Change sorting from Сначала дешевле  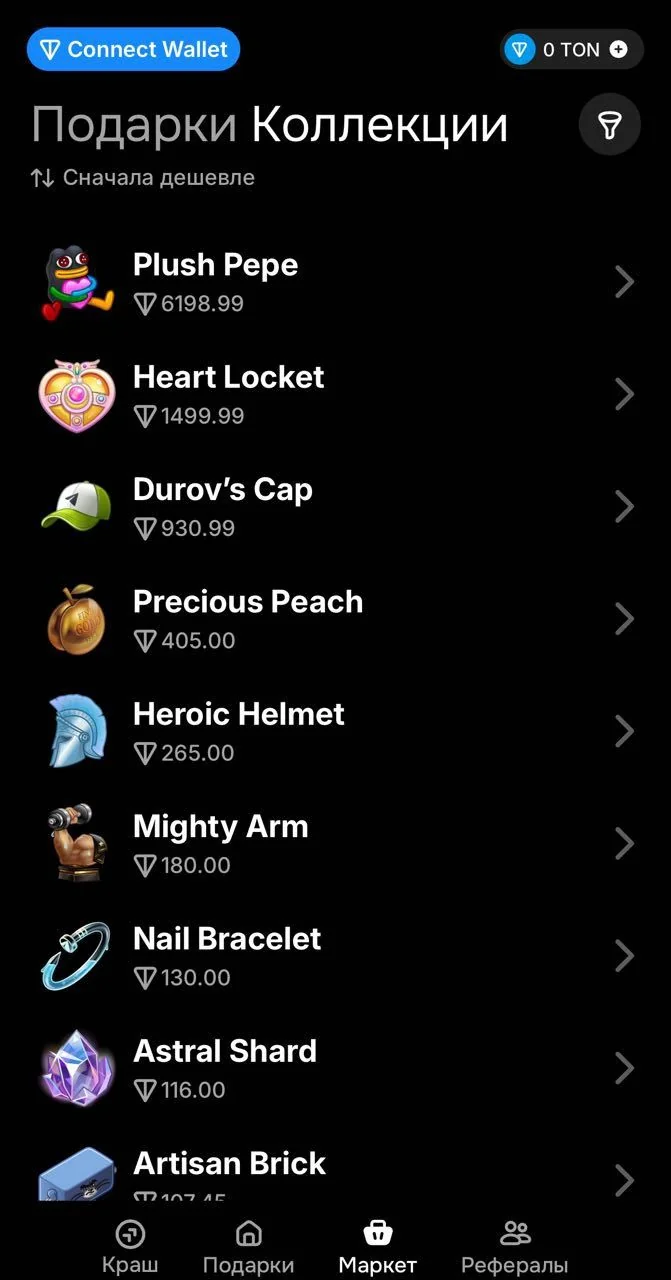[143, 178]
